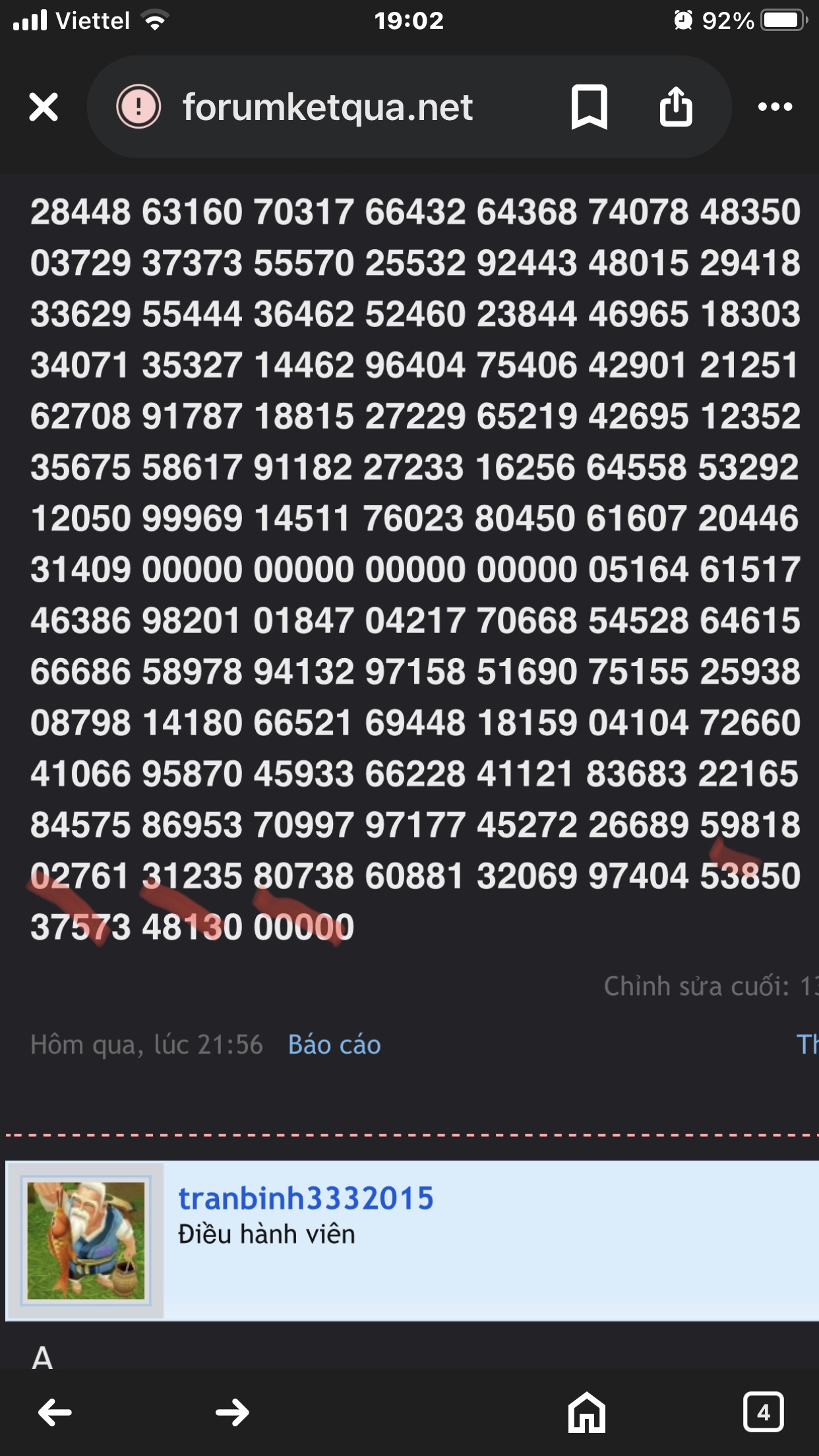Show the four open tabs
This screenshot has height=1456, width=819.
[763, 1412]
